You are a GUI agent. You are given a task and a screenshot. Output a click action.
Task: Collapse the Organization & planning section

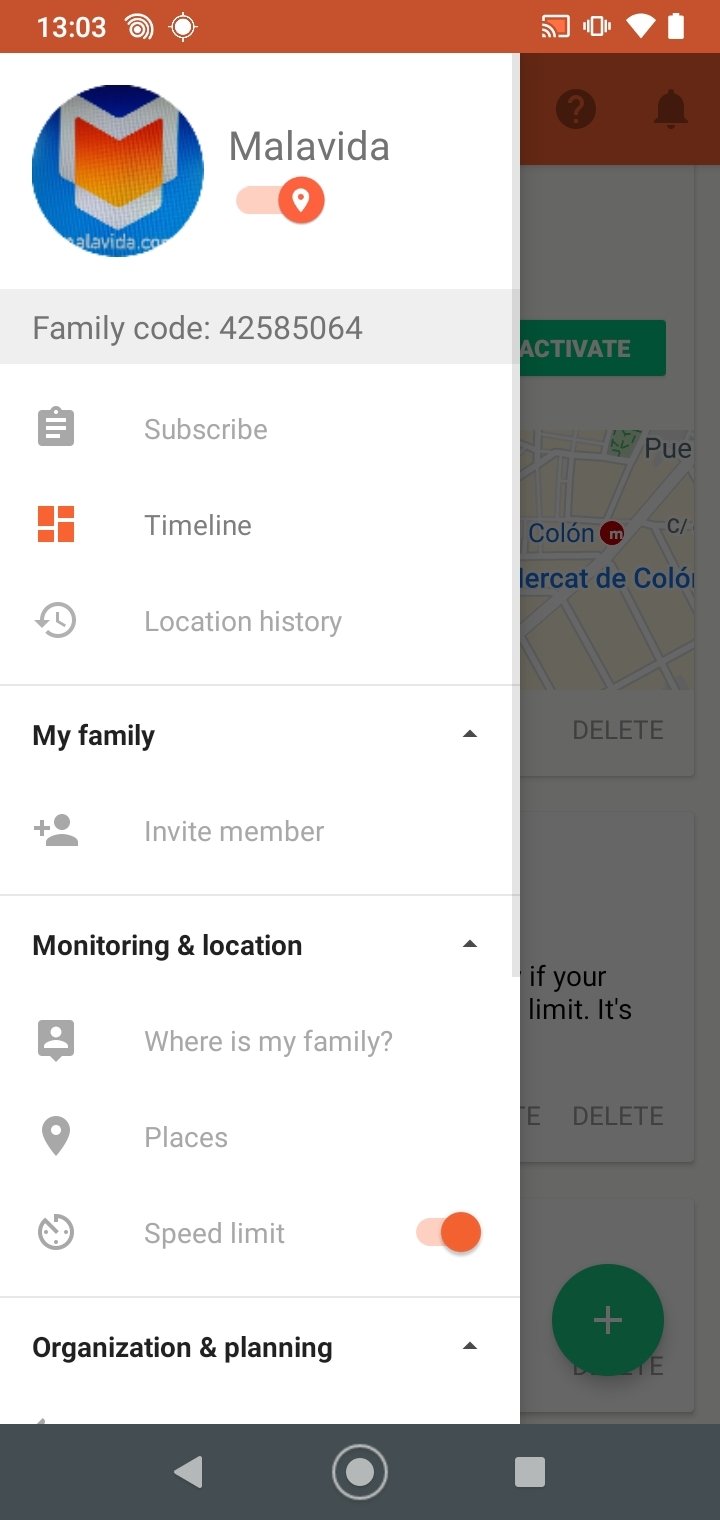[470, 1347]
